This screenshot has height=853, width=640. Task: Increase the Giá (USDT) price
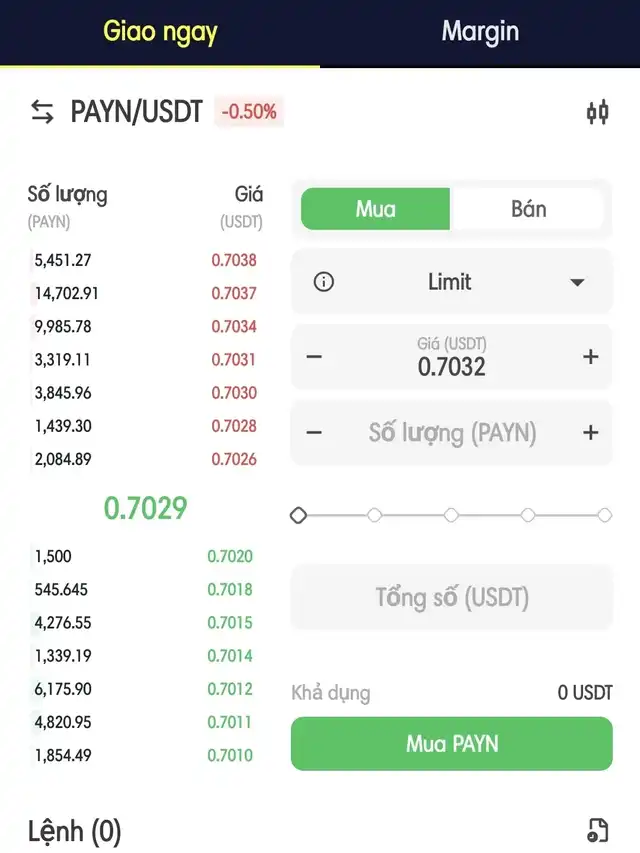tap(590, 357)
